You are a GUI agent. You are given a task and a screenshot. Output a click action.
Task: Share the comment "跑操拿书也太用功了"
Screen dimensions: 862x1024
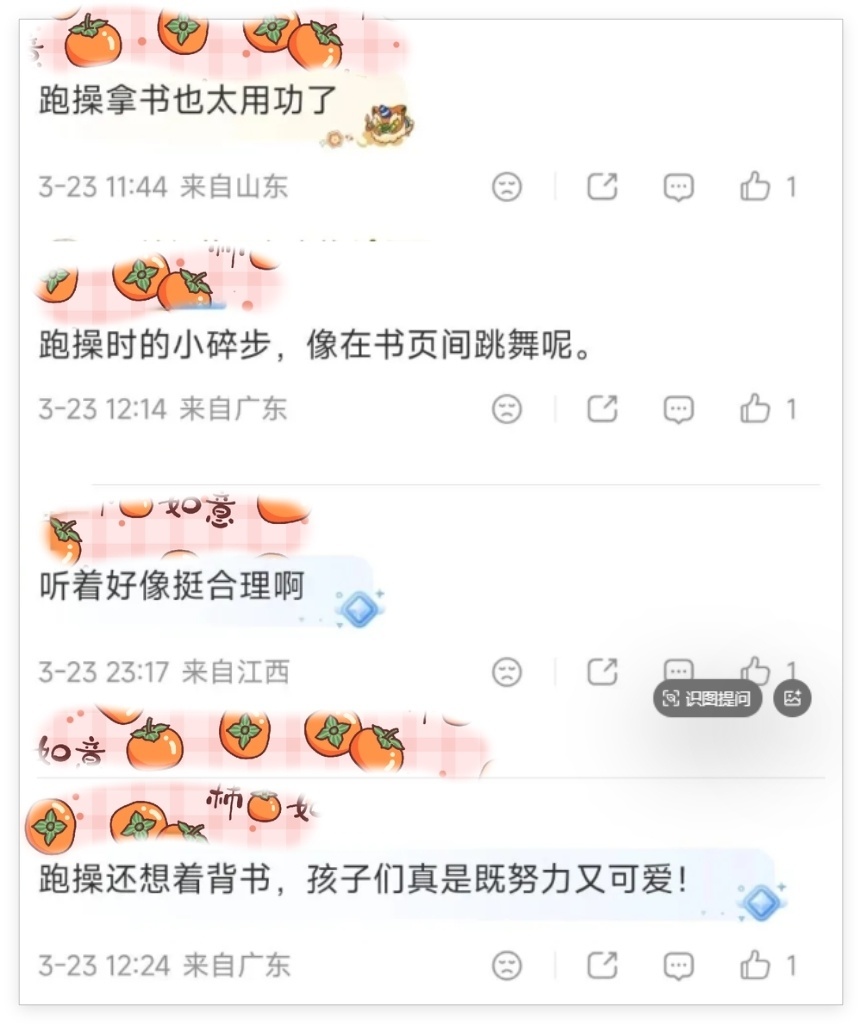(x=602, y=186)
